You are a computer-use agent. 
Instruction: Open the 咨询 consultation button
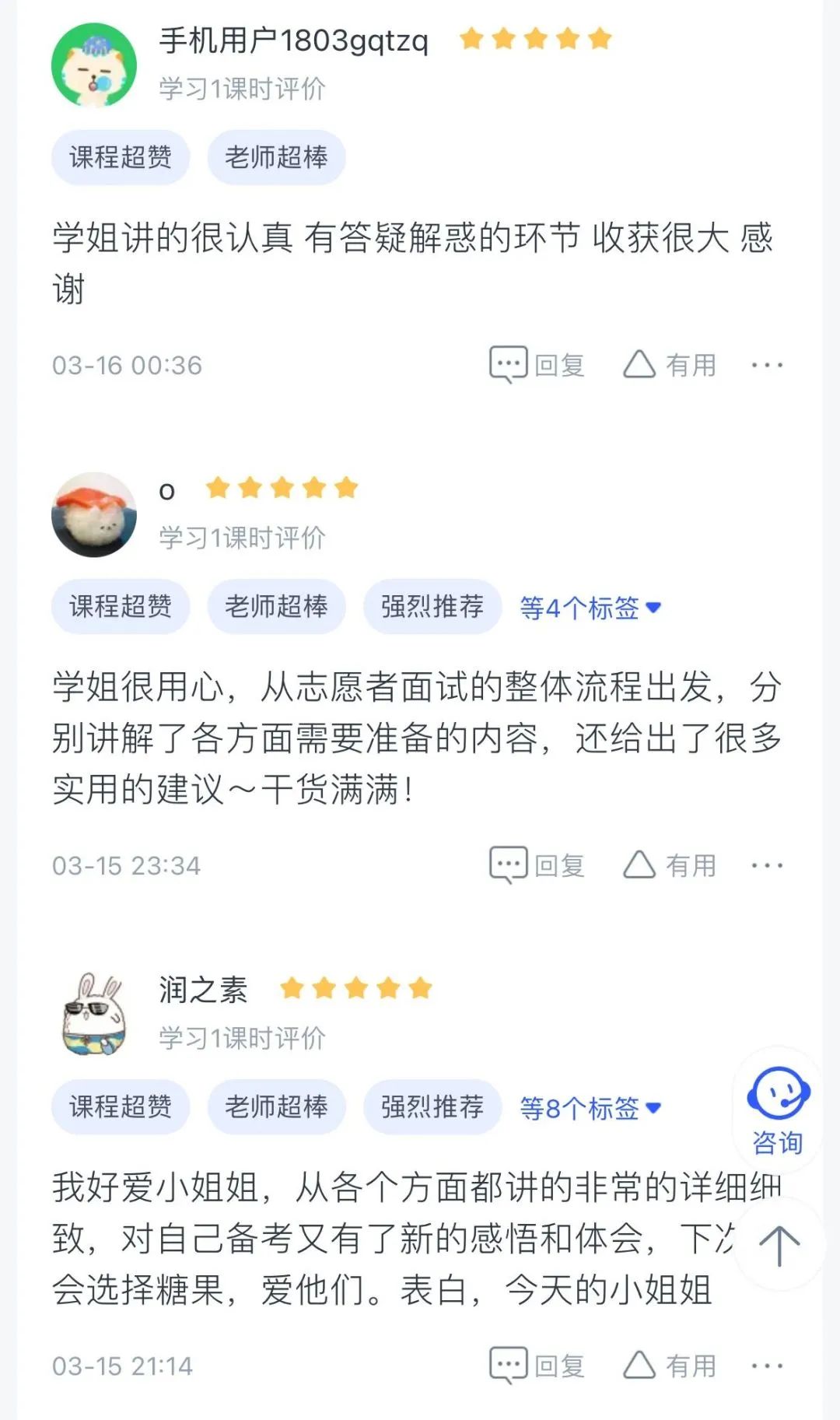click(x=778, y=1109)
